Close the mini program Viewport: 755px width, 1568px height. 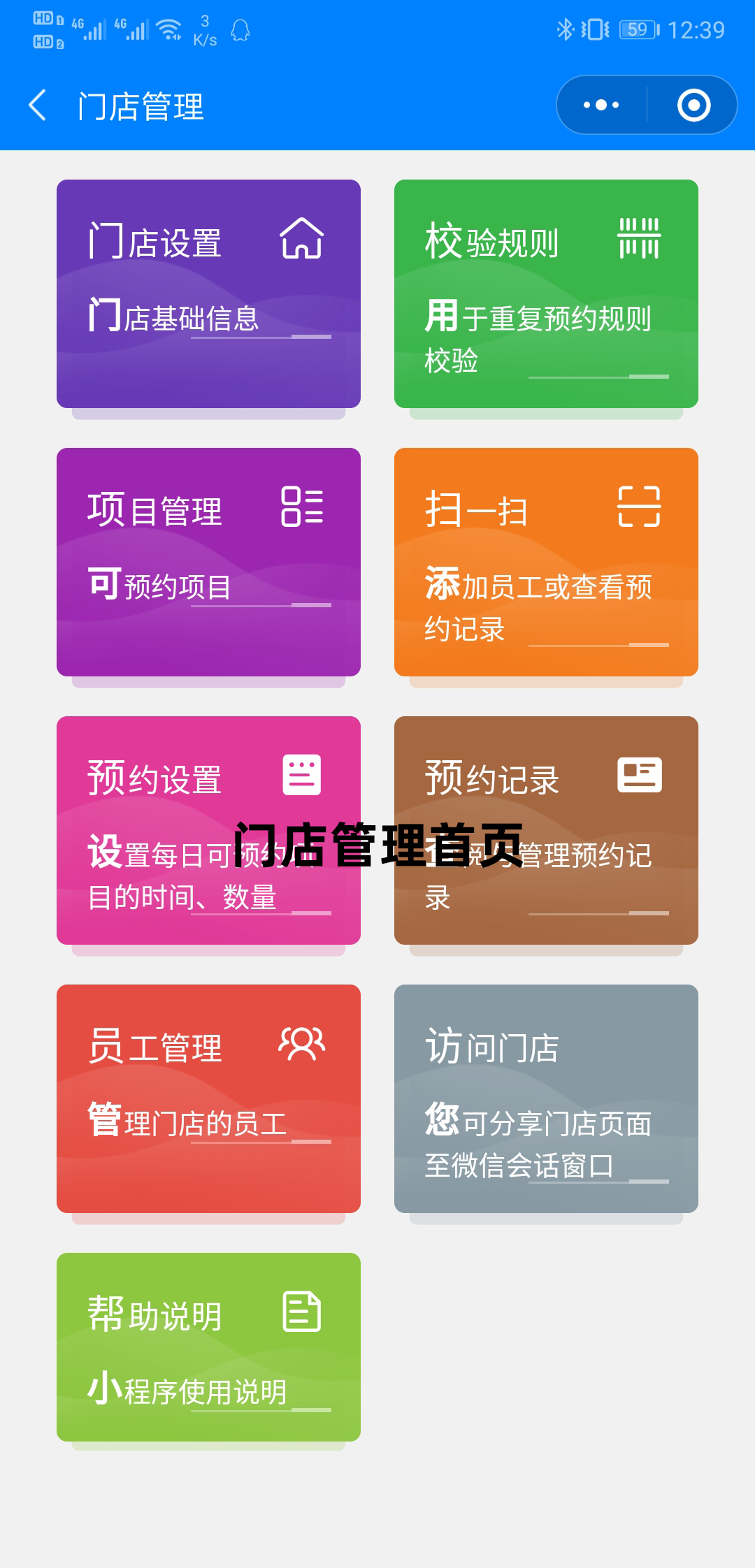point(693,106)
